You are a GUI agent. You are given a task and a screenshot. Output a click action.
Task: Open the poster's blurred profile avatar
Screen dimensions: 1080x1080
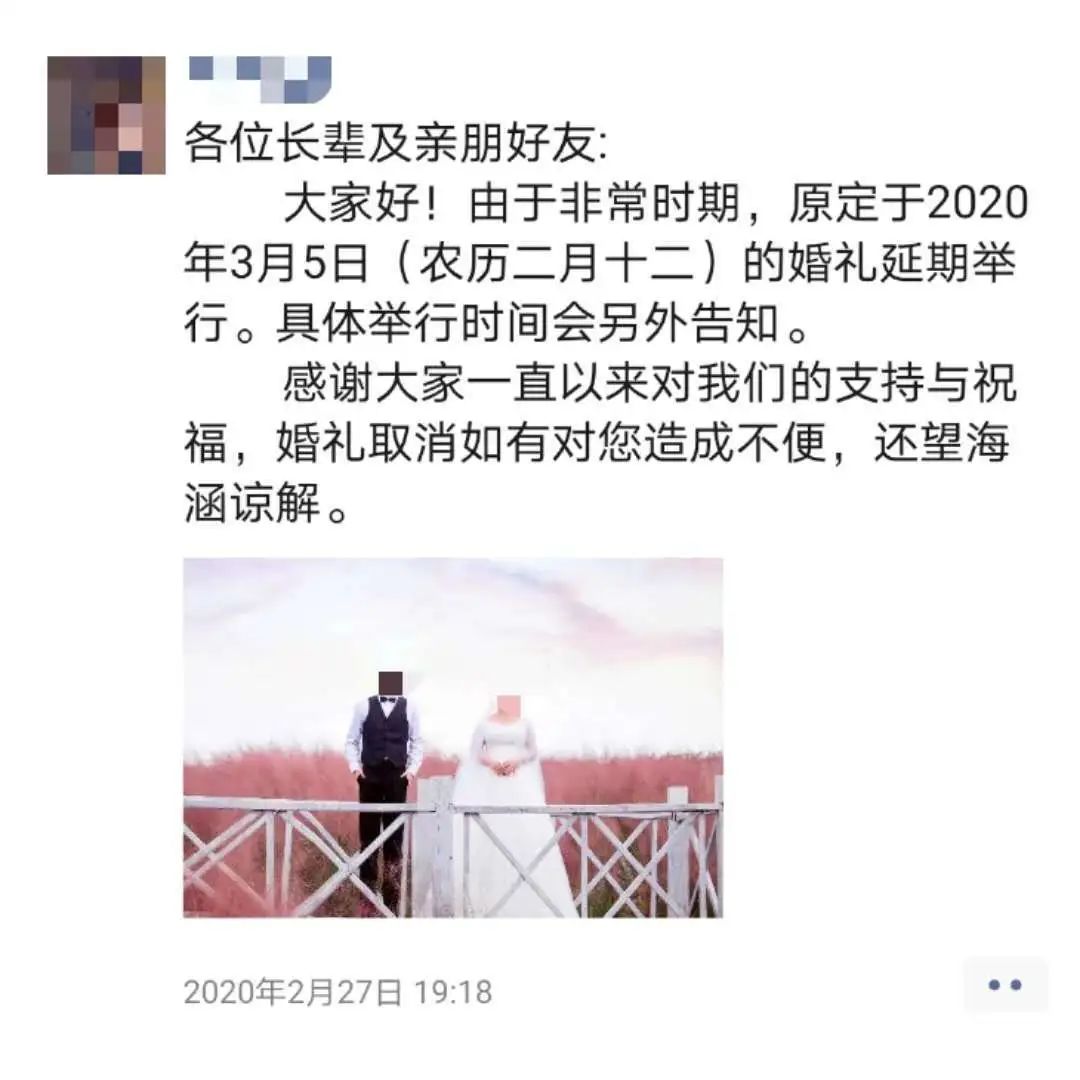[106, 115]
